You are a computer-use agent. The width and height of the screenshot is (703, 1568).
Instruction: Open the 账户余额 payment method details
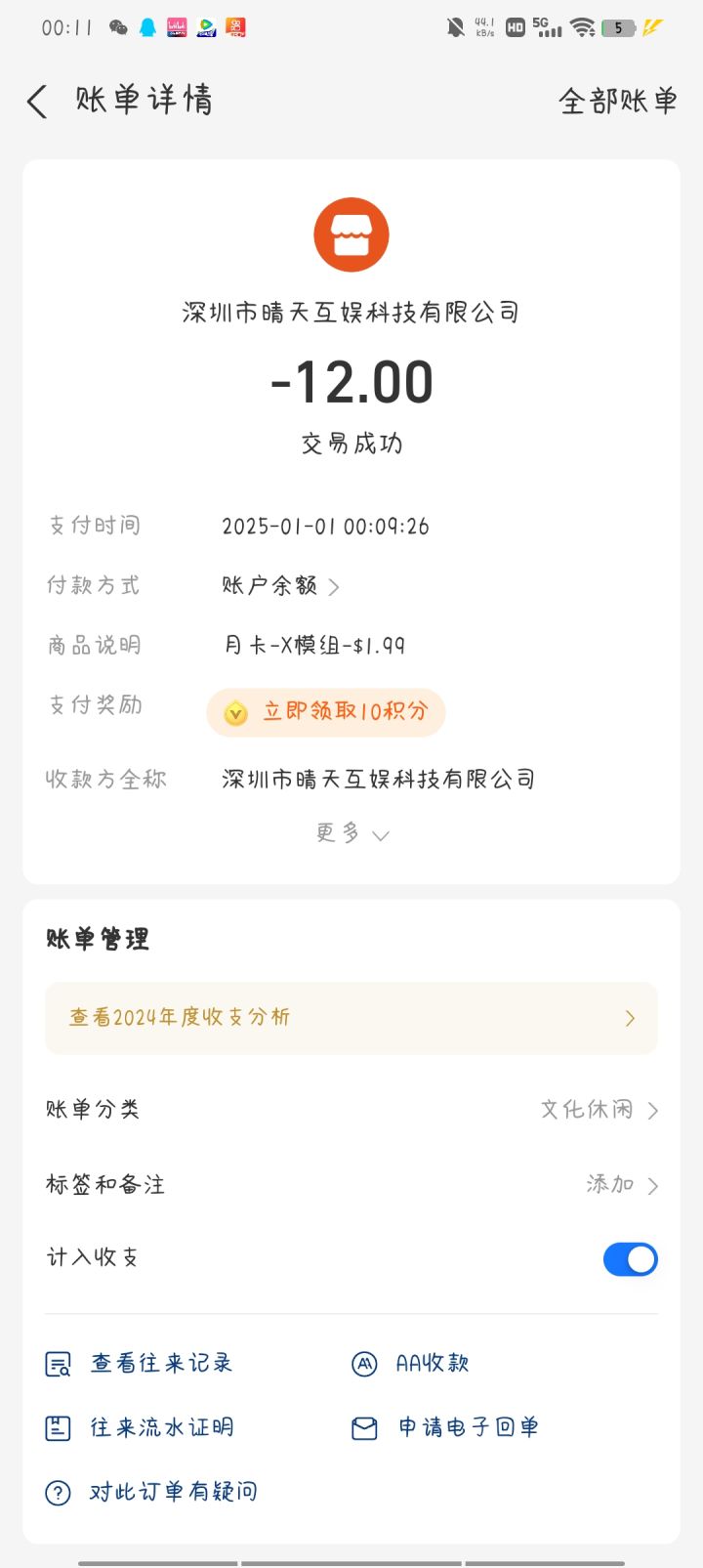[x=280, y=586]
